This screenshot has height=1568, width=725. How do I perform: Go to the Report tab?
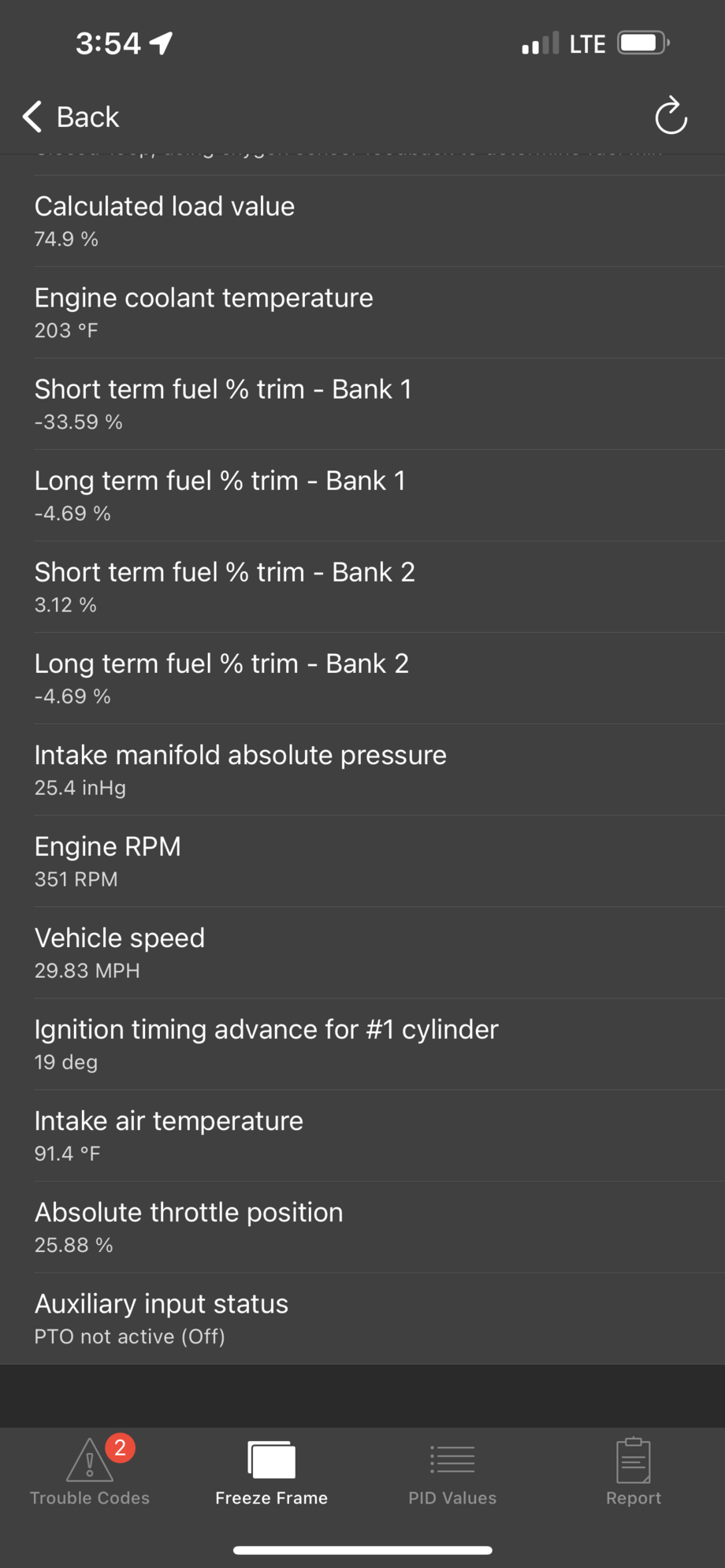click(x=634, y=1470)
